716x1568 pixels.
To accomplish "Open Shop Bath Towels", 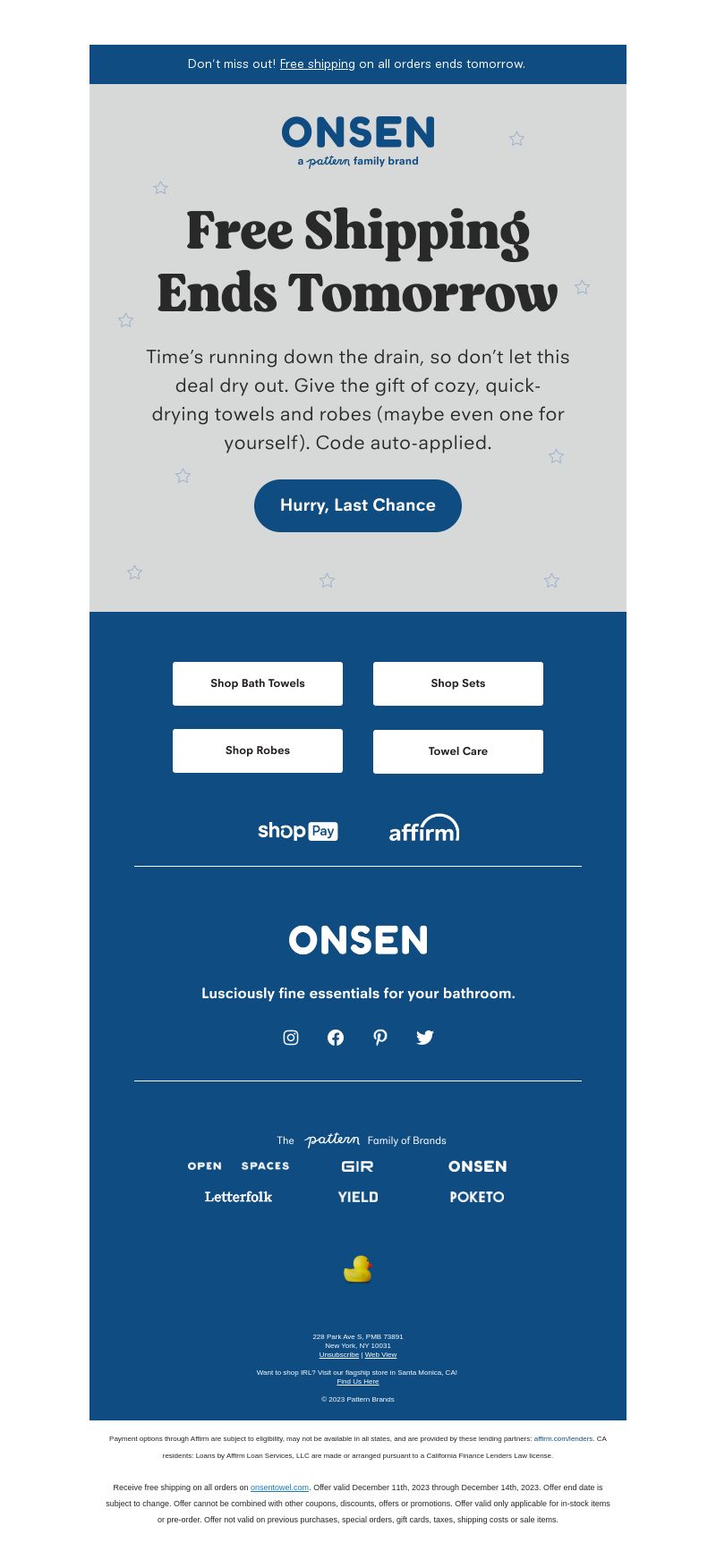I will click(258, 683).
